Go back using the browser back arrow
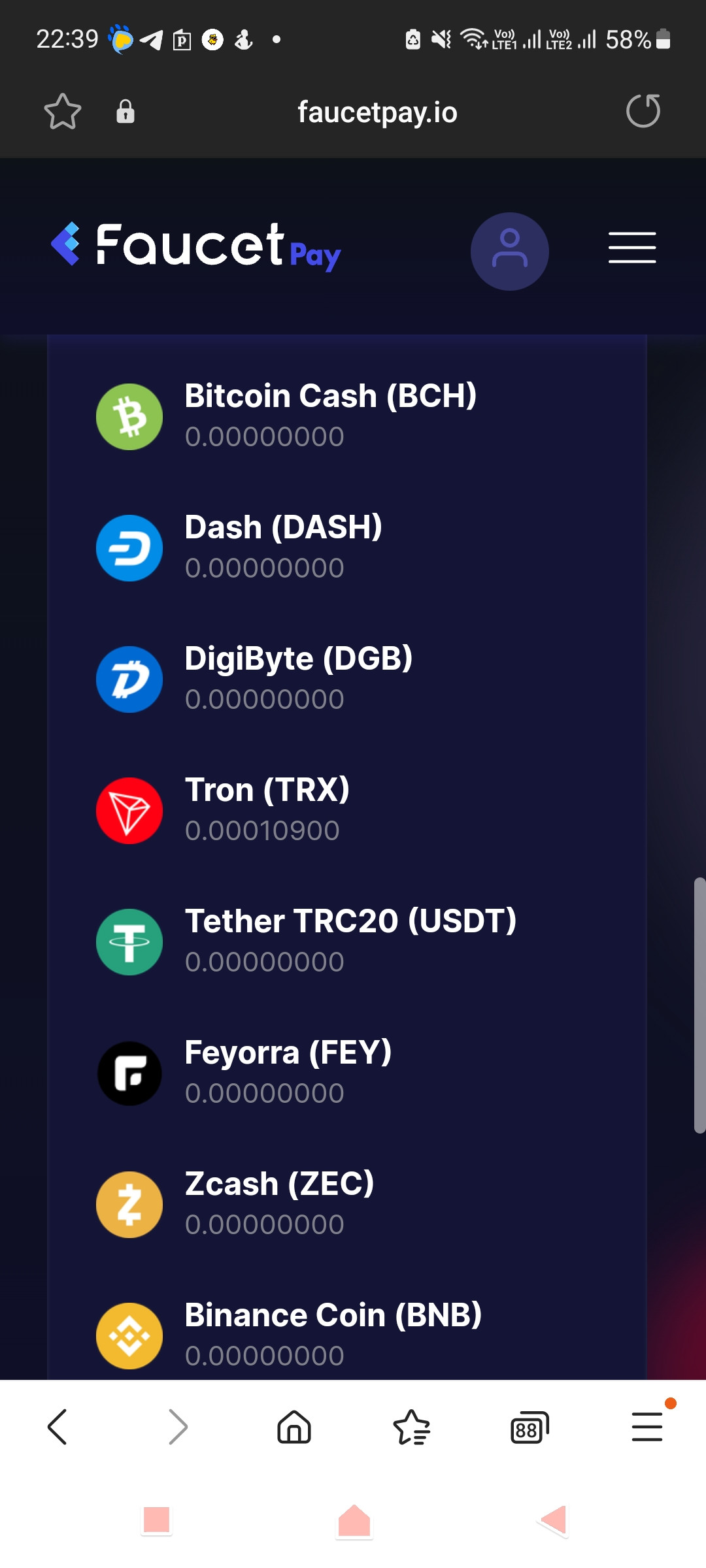The image size is (706, 1568). point(58,1426)
